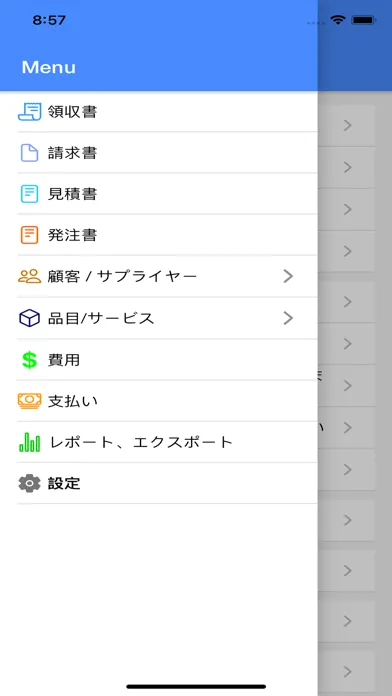Open the 費用 page
The width and height of the screenshot is (392, 696).
click(158, 360)
